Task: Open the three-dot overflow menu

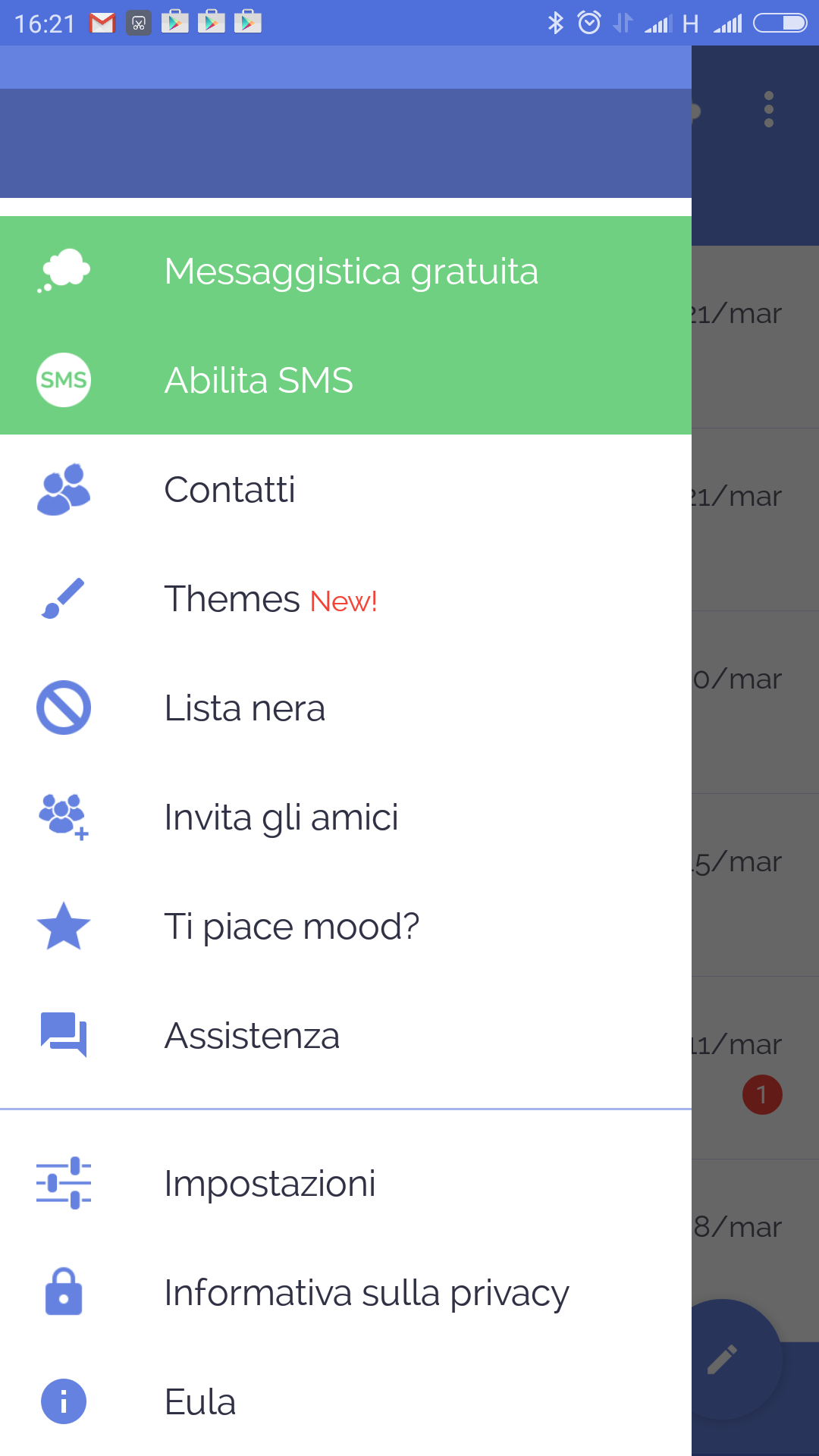Action: [x=769, y=109]
